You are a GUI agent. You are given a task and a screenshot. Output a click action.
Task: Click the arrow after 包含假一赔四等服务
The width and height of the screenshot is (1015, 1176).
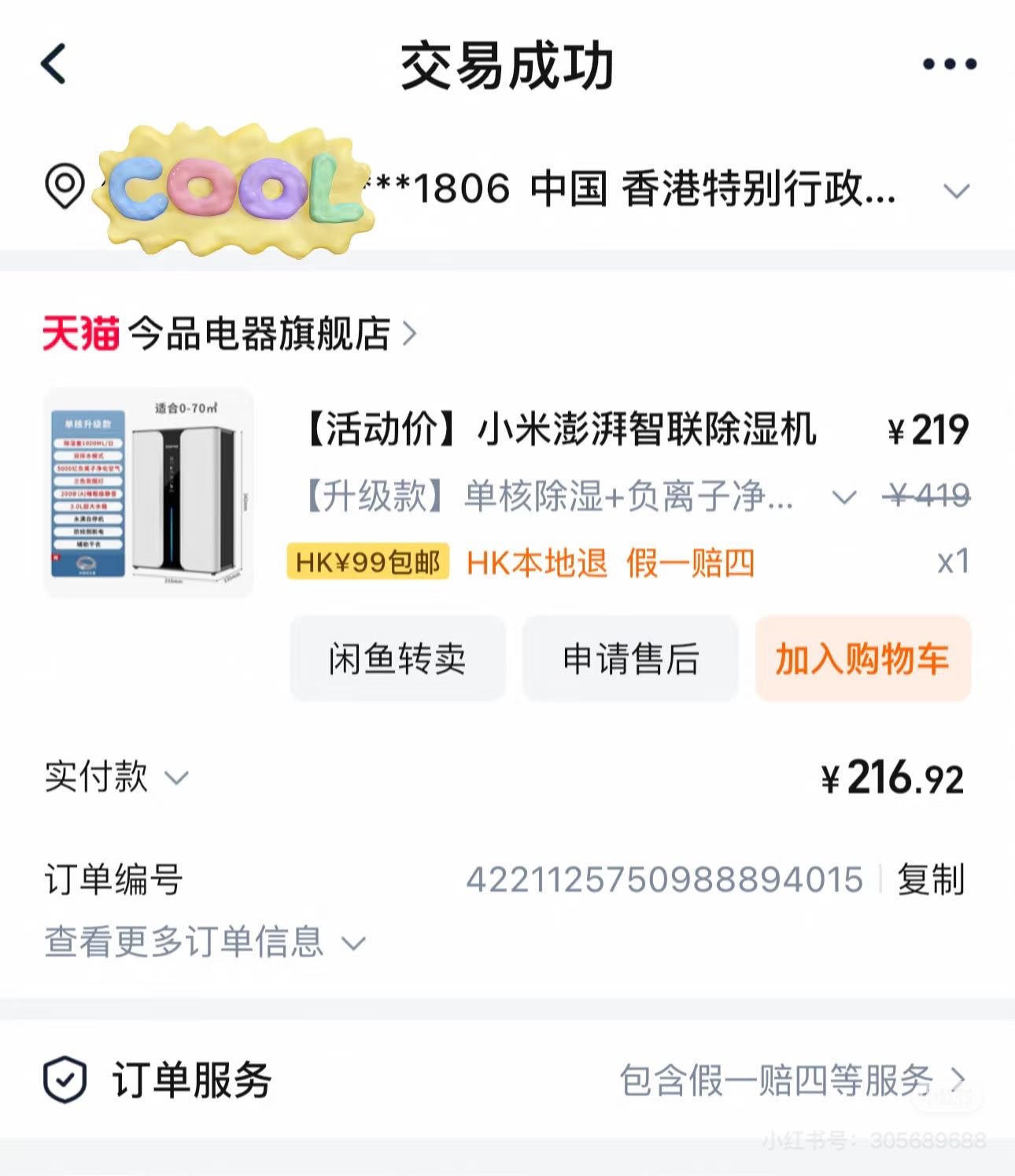tap(958, 1080)
